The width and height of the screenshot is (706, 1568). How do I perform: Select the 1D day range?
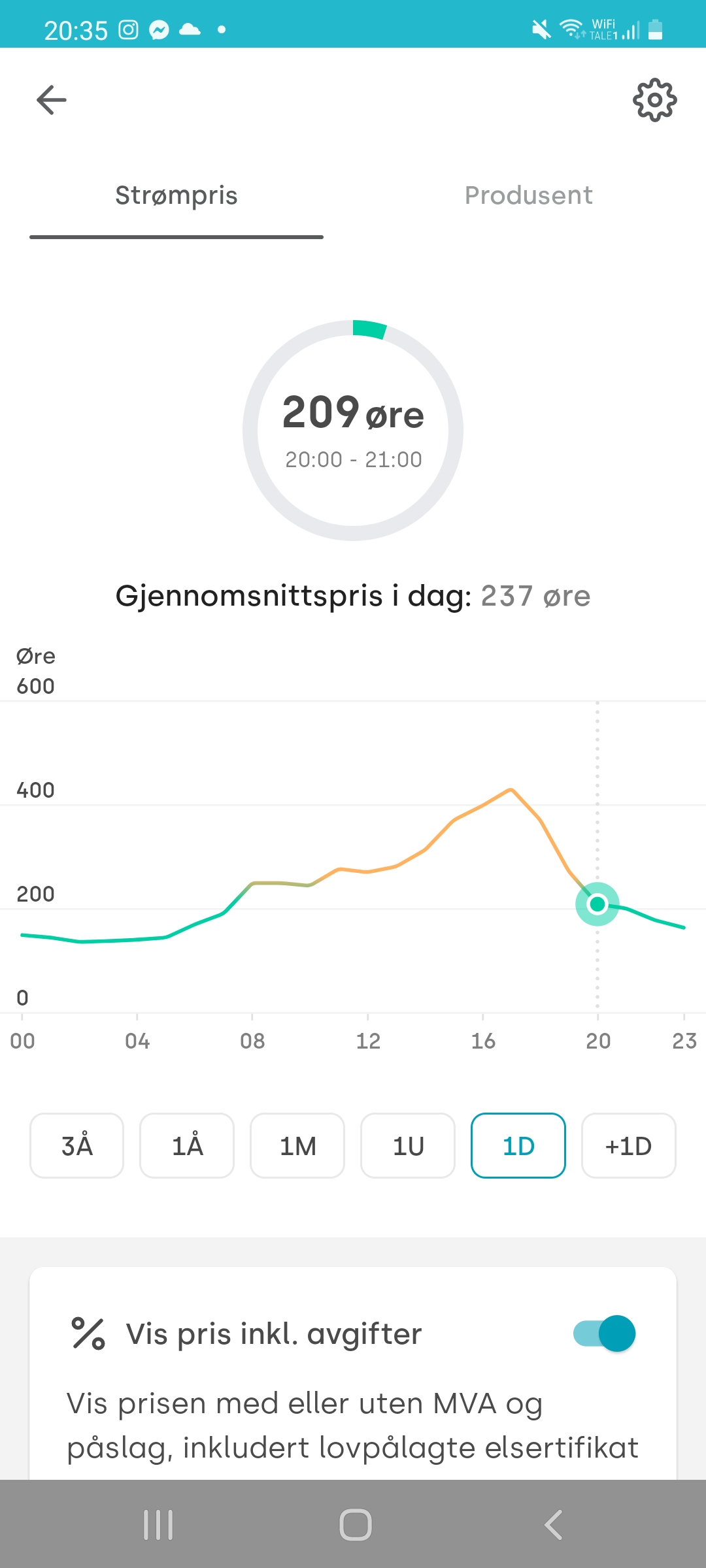coord(518,1145)
